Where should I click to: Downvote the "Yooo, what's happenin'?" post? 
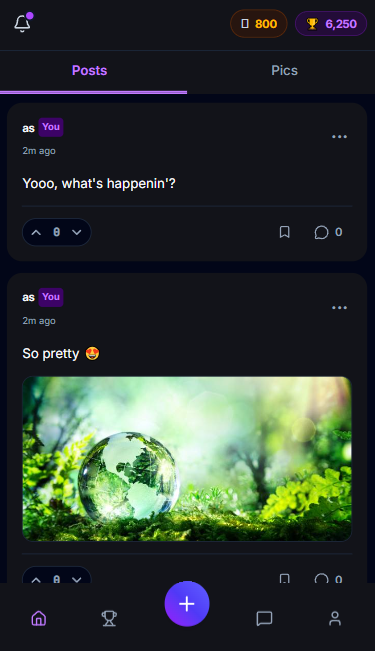[76, 232]
